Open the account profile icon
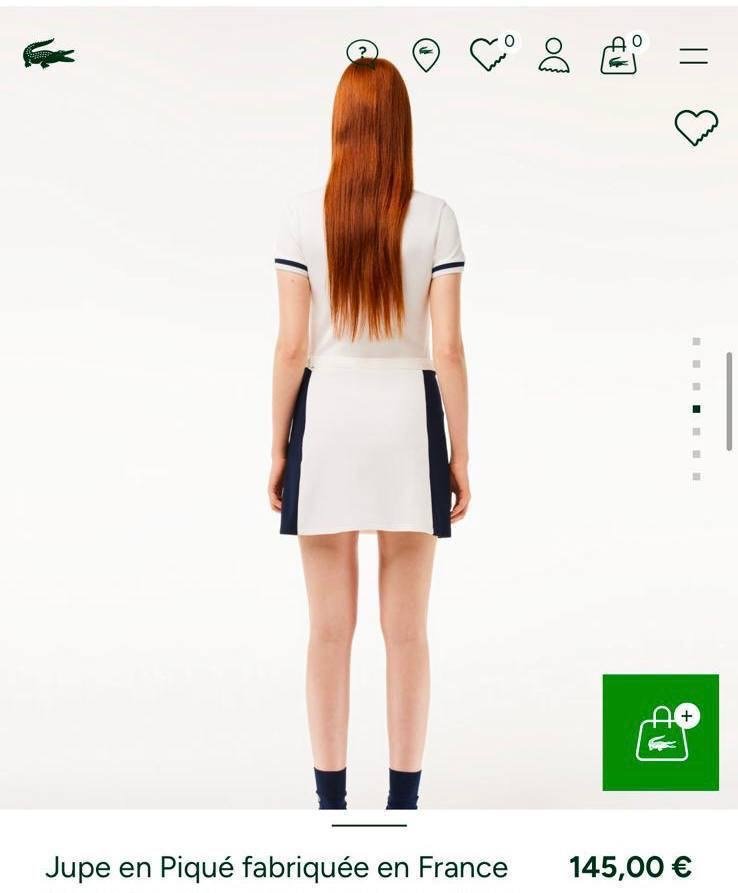Screen dimensions: 738x893 [x=553, y=55]
